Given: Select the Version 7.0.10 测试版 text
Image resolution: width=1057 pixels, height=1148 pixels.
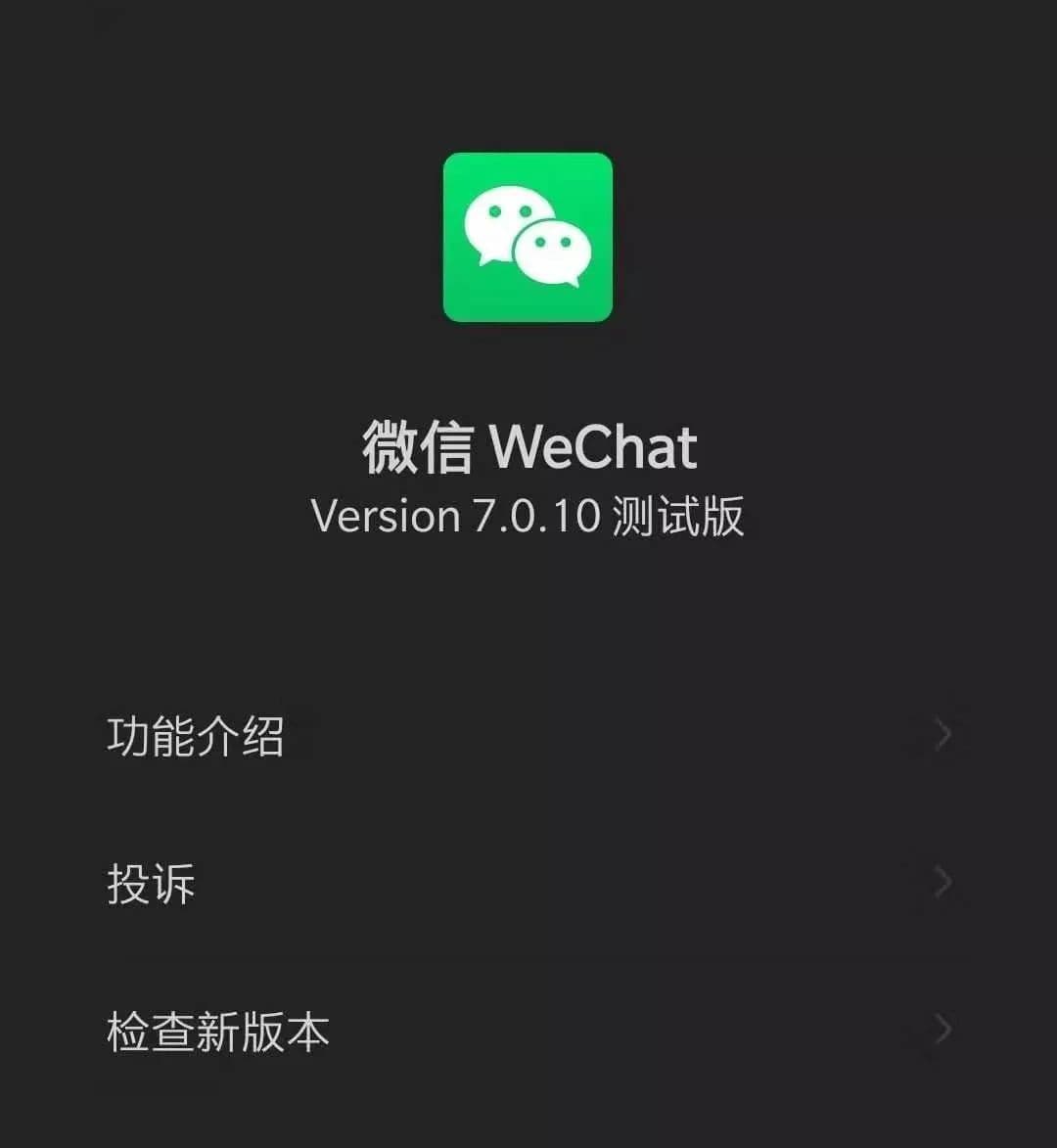Looking at the screenshot, I should pos(528,516).
